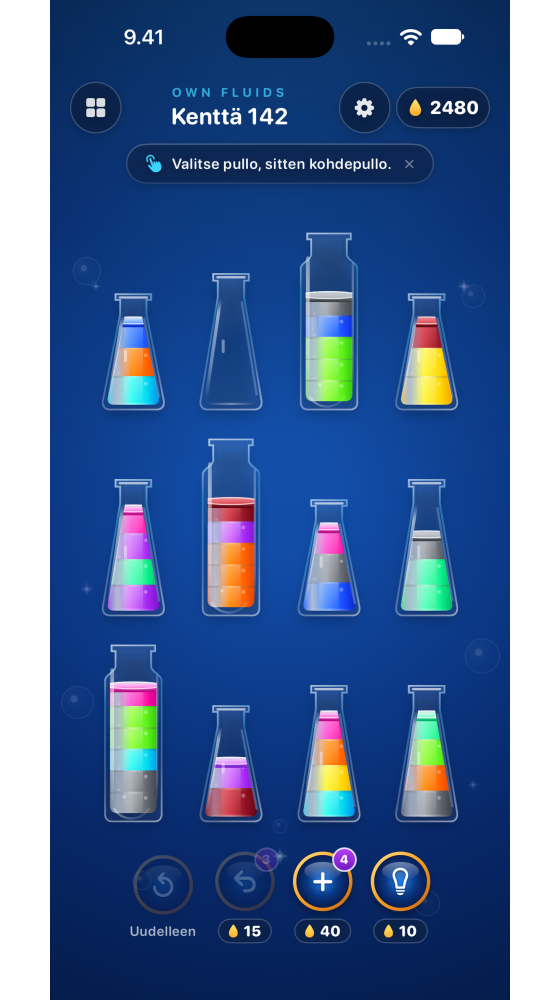The image size is (560, 1000).
Task: Tap the 2480 drops balance
Action: [443, 108]
